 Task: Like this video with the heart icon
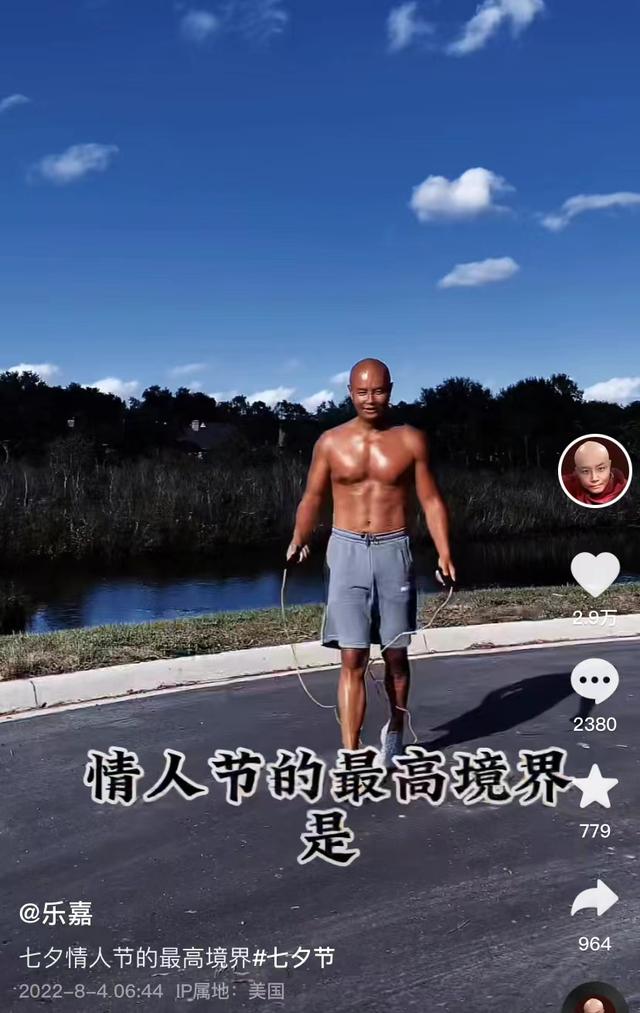(x=595, y=575)
